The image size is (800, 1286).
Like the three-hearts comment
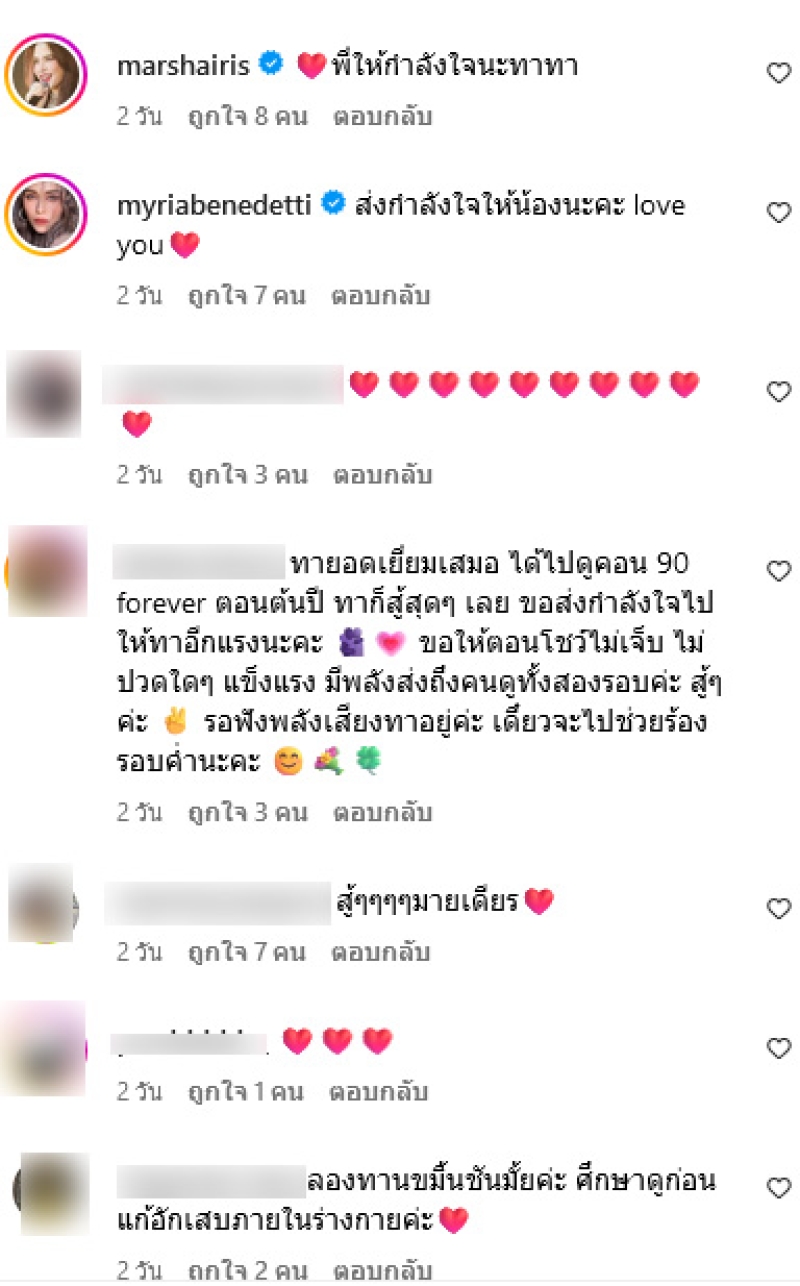778,1048
